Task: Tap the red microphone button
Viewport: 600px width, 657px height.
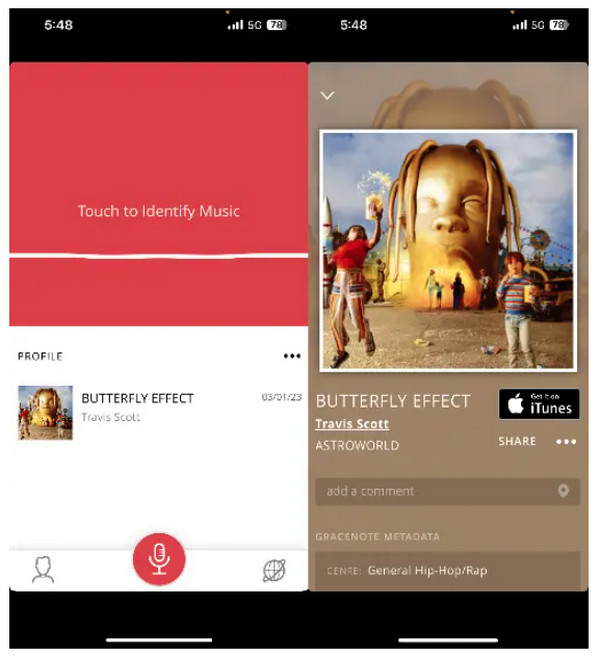Action: [x=159, y=559]
